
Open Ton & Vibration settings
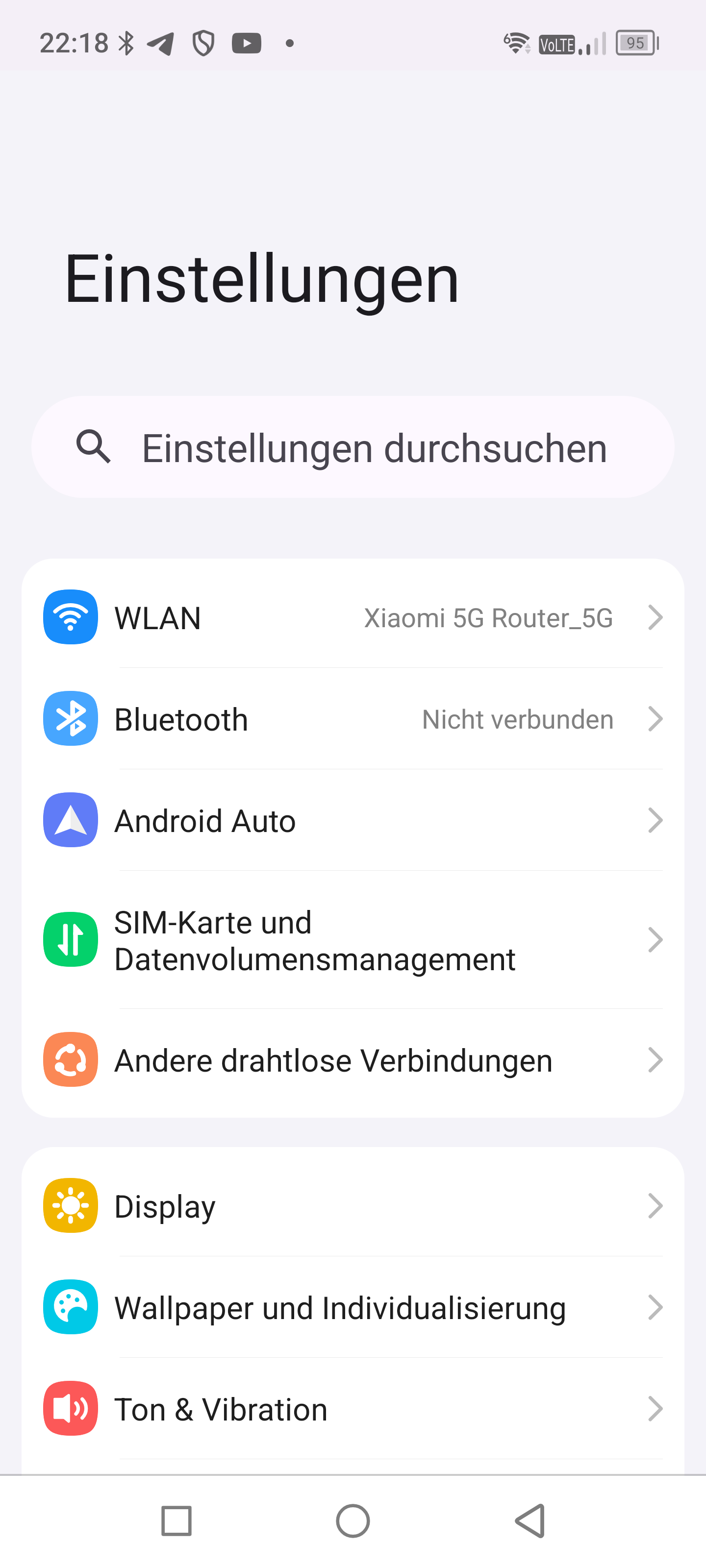pos(353,1409)
